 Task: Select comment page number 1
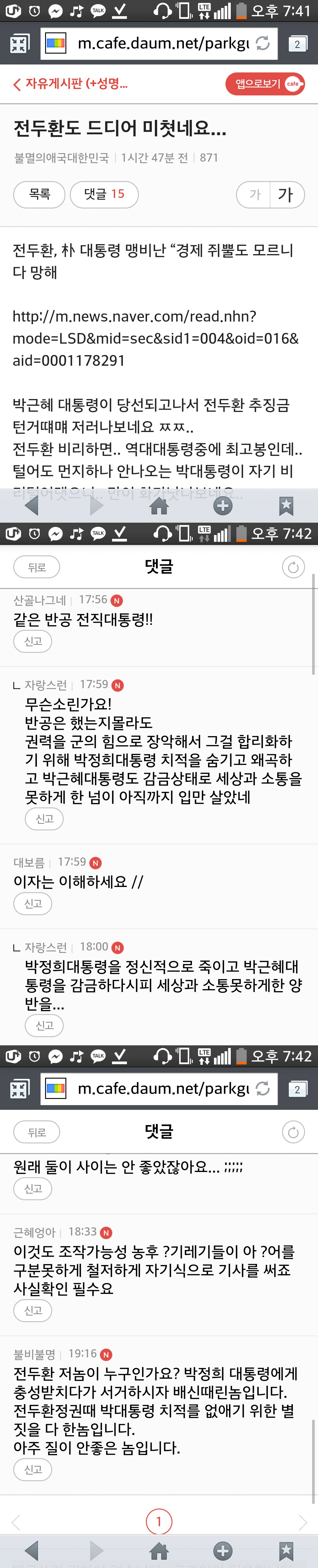(x=159, y=1522)
